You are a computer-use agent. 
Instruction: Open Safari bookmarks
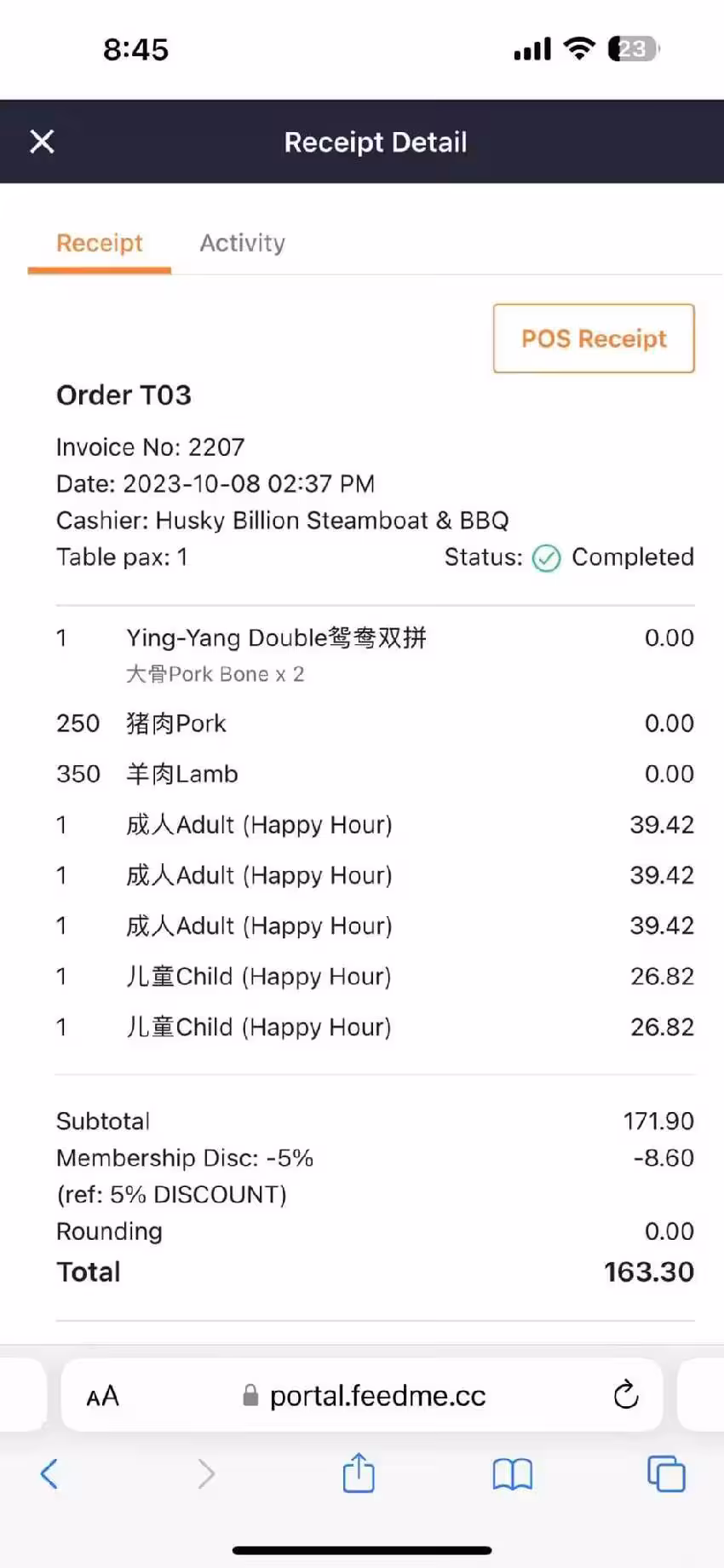pyautogui.click(x=512, y=1473)
